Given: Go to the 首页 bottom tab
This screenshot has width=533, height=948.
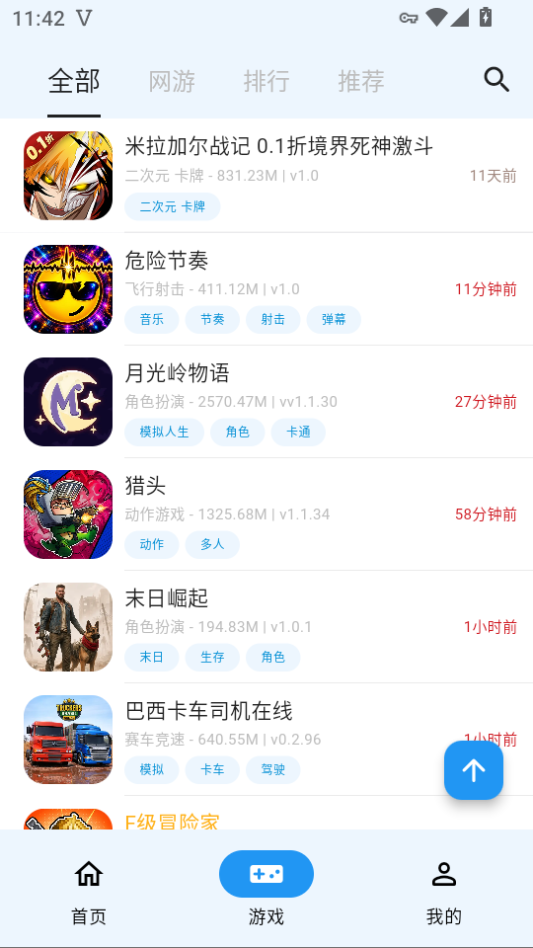Looking at the screenshot, I should pos(89,892).
